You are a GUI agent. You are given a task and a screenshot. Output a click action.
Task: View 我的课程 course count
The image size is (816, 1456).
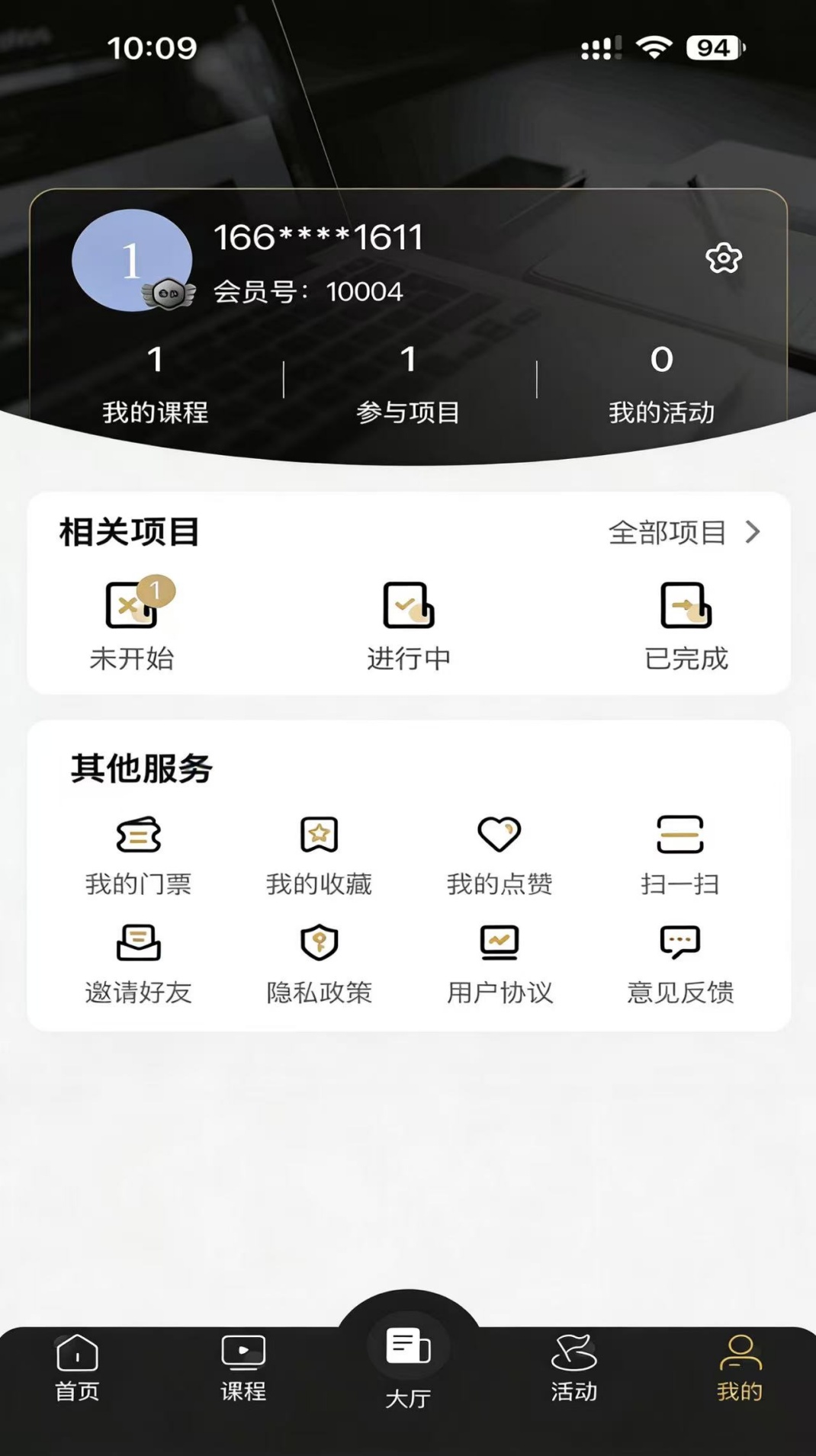point(156,385)
